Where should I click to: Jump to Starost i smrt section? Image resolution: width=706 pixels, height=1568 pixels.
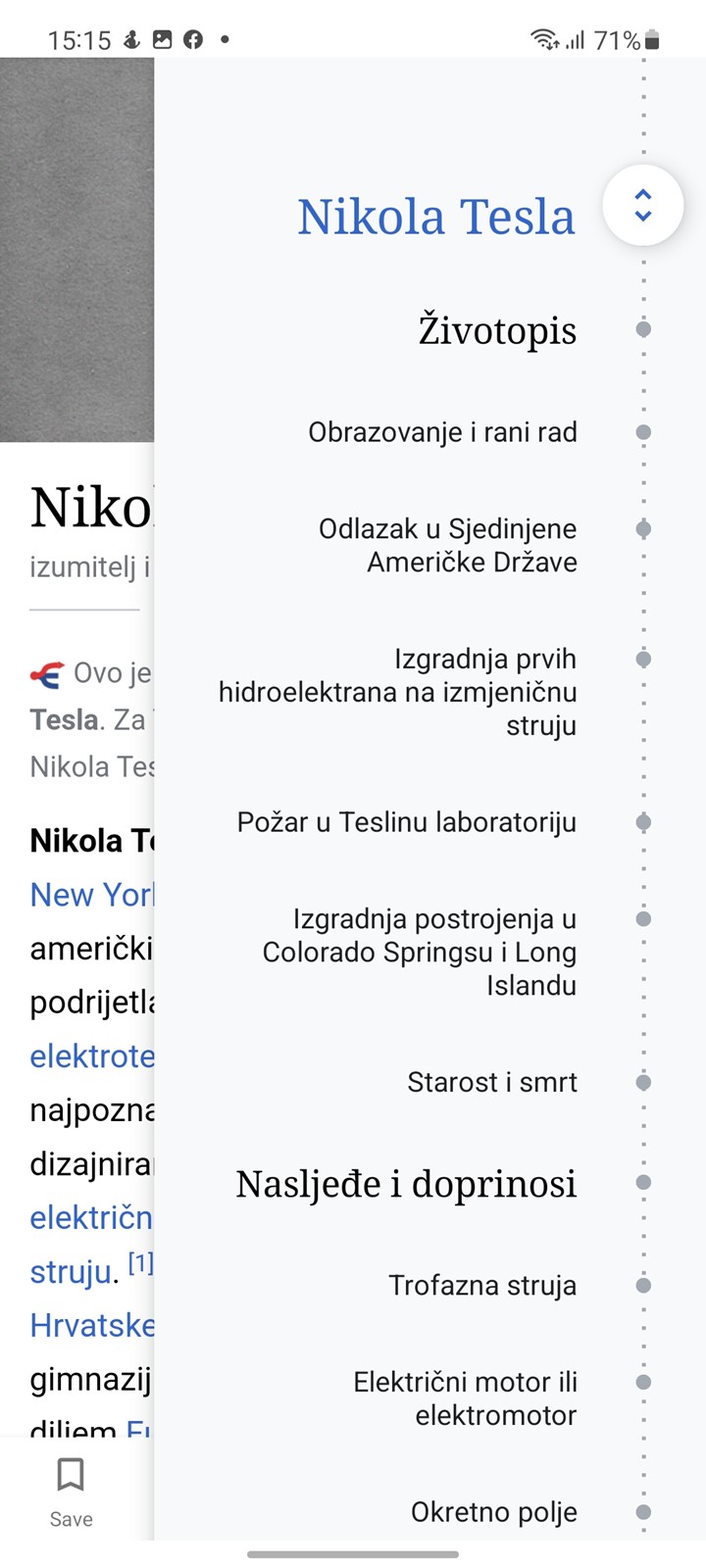click(x=492, y=1082)
